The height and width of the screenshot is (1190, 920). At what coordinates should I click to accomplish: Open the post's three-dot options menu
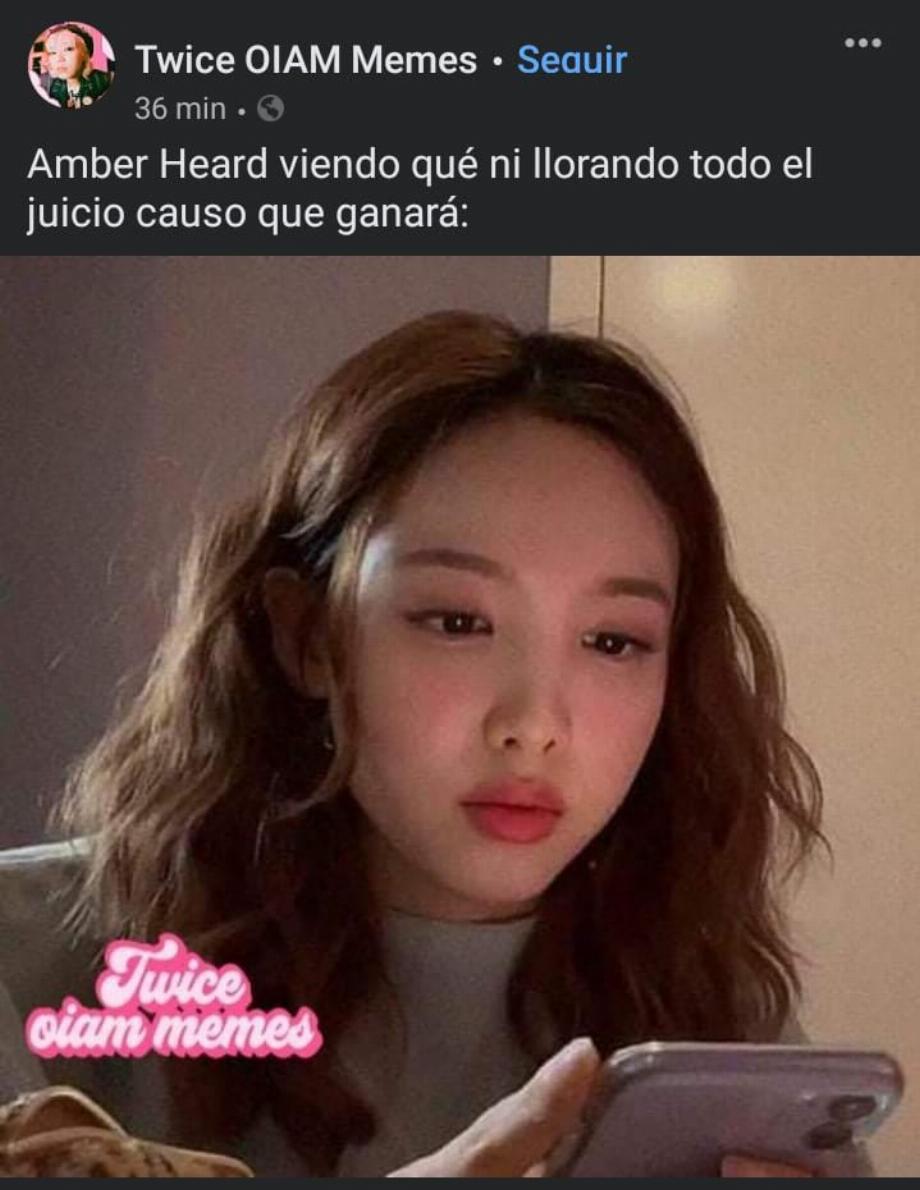[862, 43]
